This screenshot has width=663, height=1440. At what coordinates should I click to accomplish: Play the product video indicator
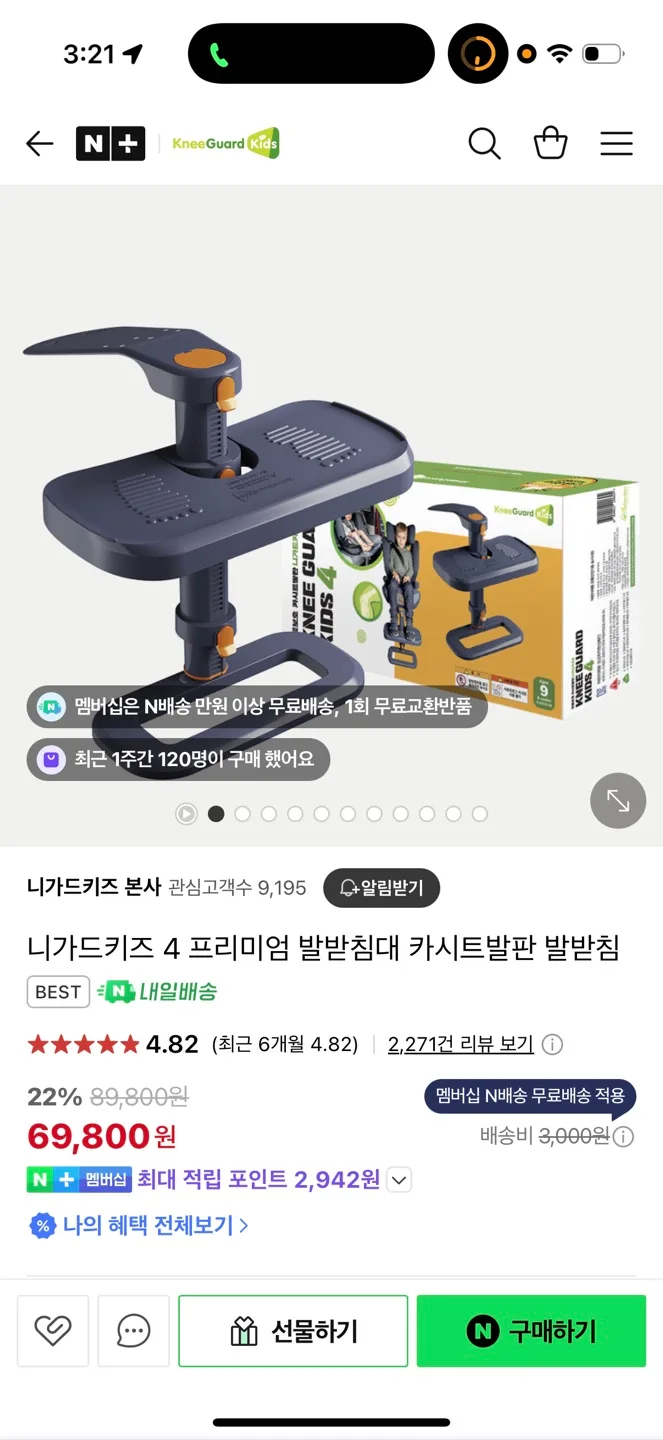186,814
